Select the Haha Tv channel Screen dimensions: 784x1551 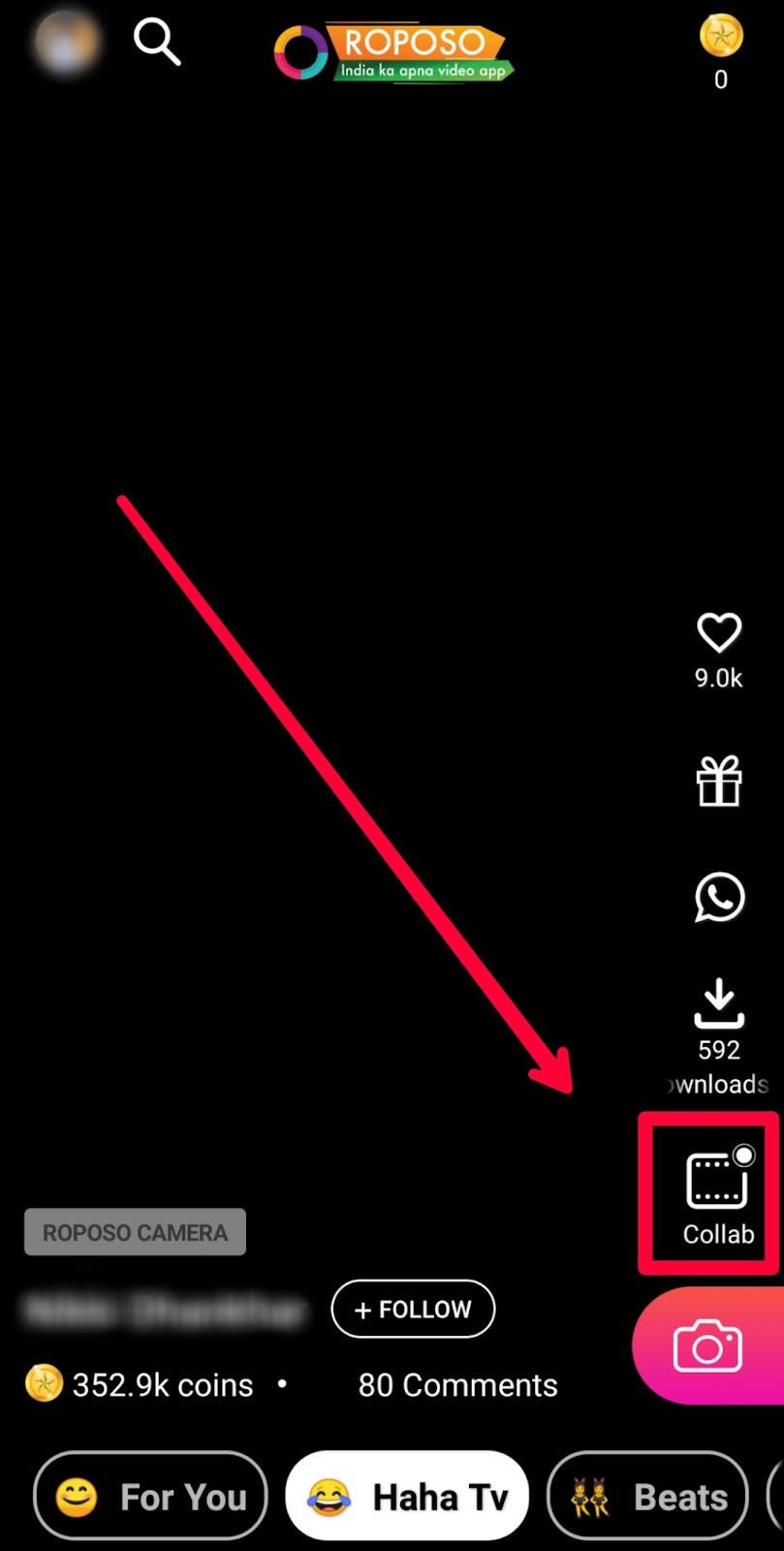pos(408,1497)
